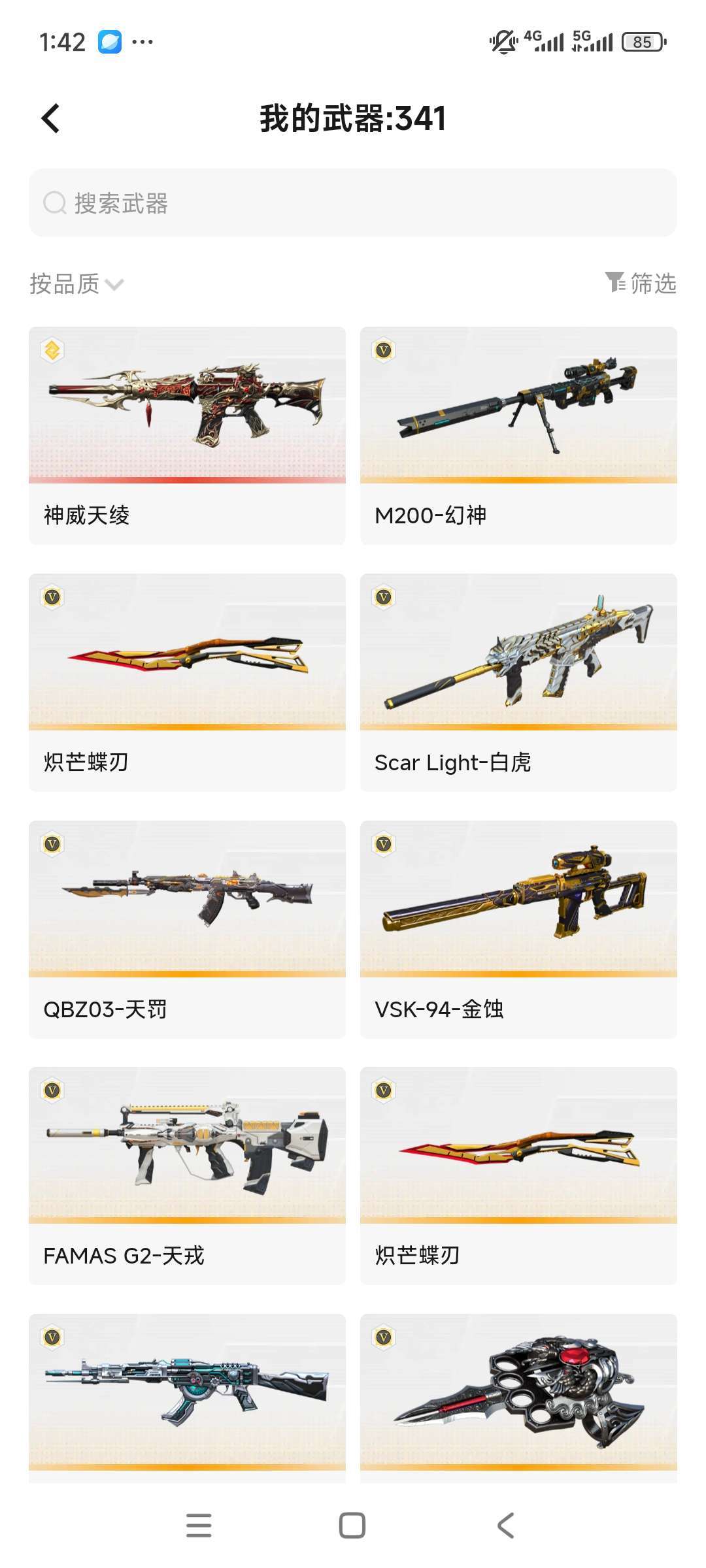Screen dimensions: 706x1568
Task: Tap the search magnifier icon
Action: coord(54,203)
